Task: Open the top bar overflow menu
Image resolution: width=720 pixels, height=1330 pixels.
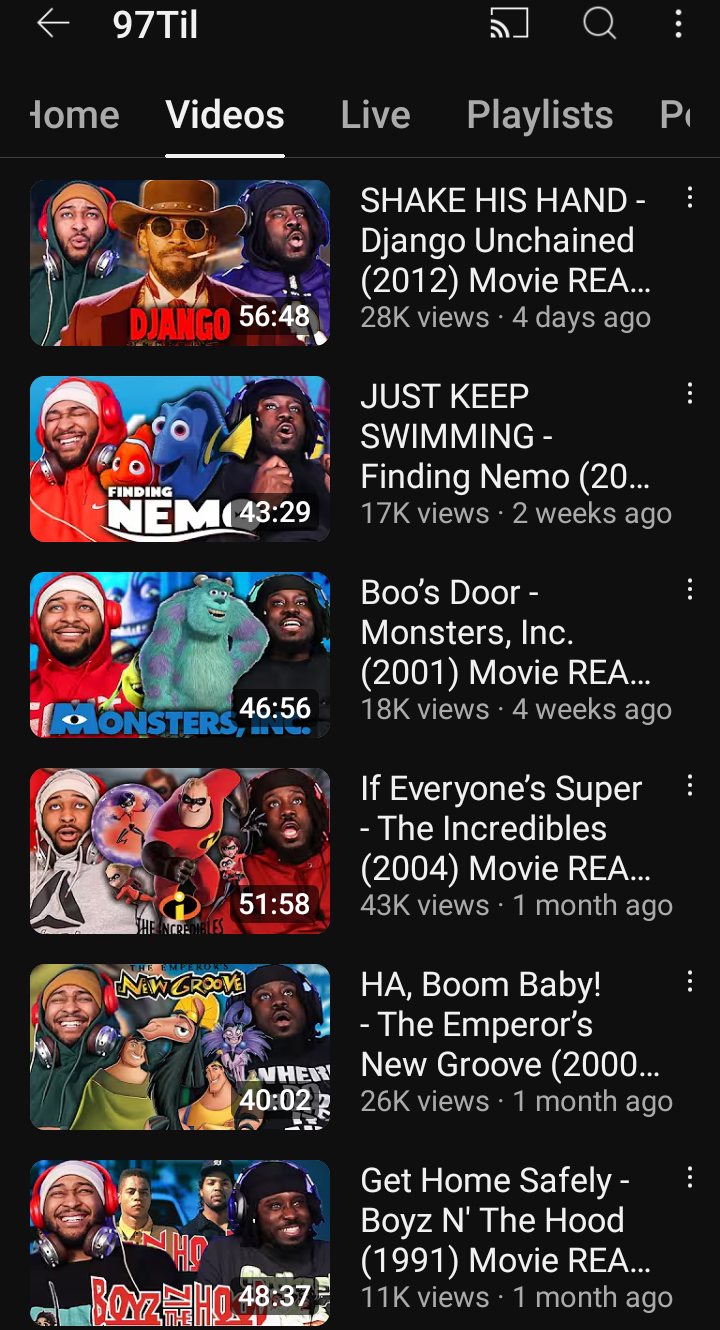Action: 679,24
